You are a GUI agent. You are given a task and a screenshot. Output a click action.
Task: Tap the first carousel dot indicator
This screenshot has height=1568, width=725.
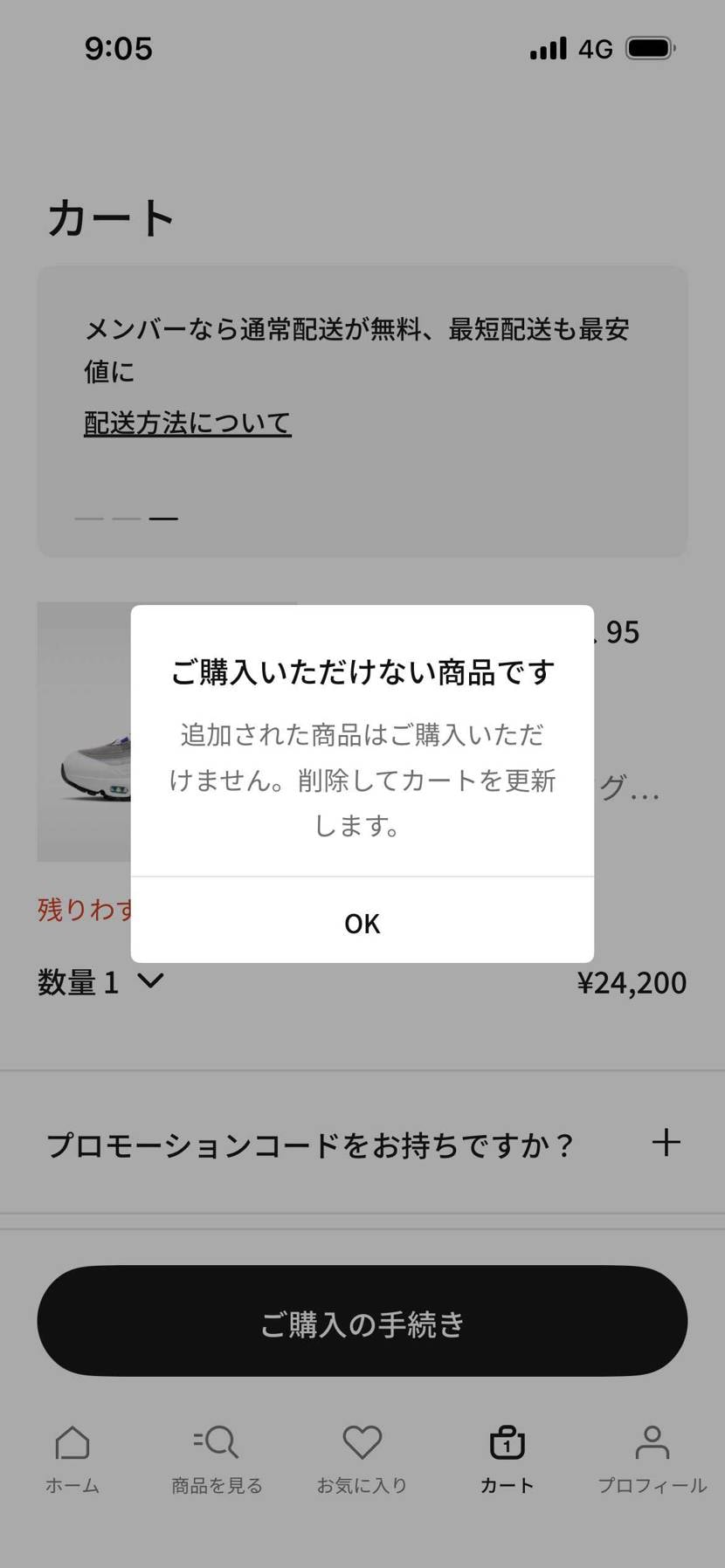click(x=88, y=517)
